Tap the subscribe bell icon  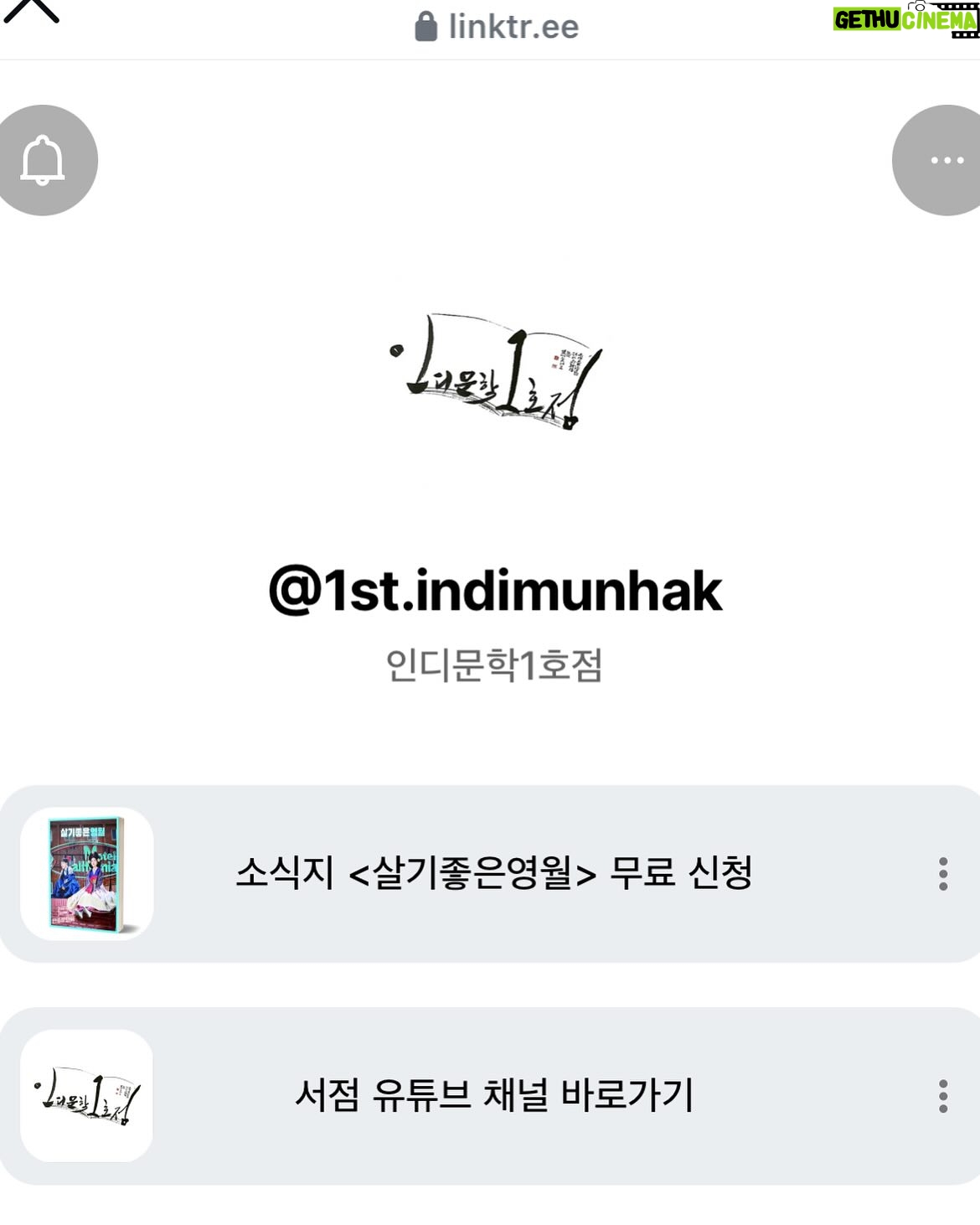point(43,160)
